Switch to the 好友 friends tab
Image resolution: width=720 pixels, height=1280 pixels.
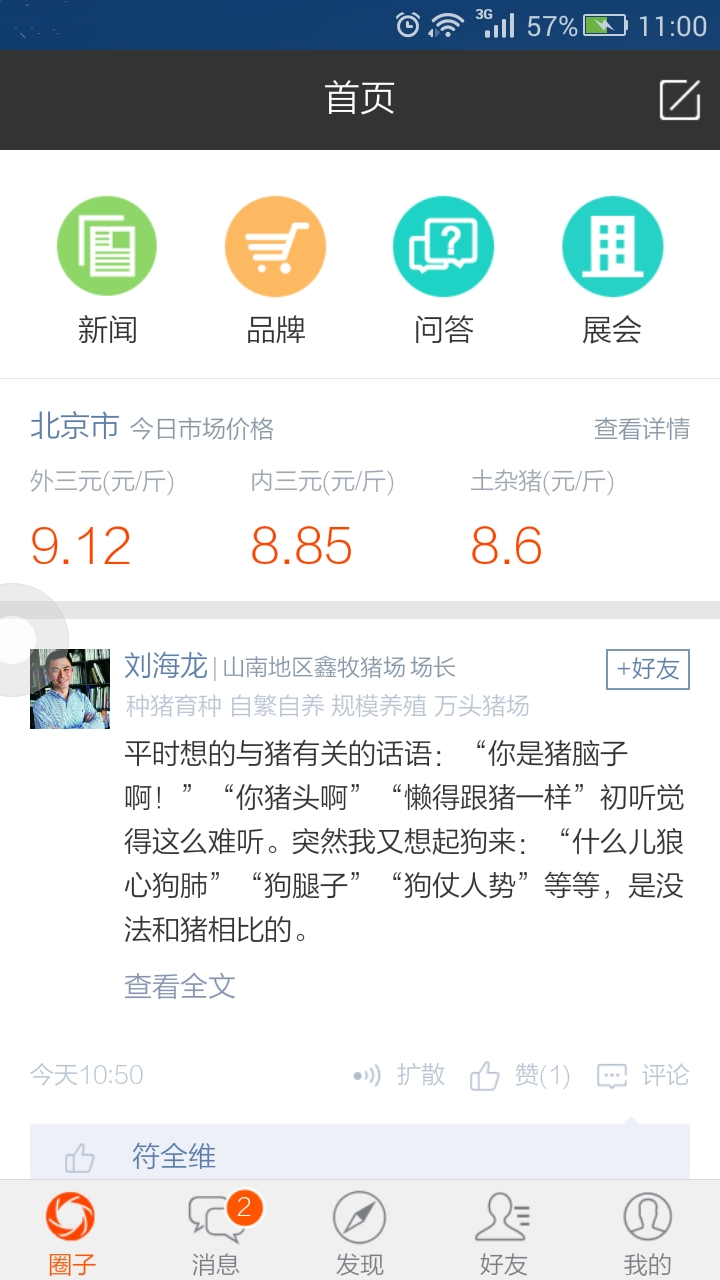(503, 1232)
